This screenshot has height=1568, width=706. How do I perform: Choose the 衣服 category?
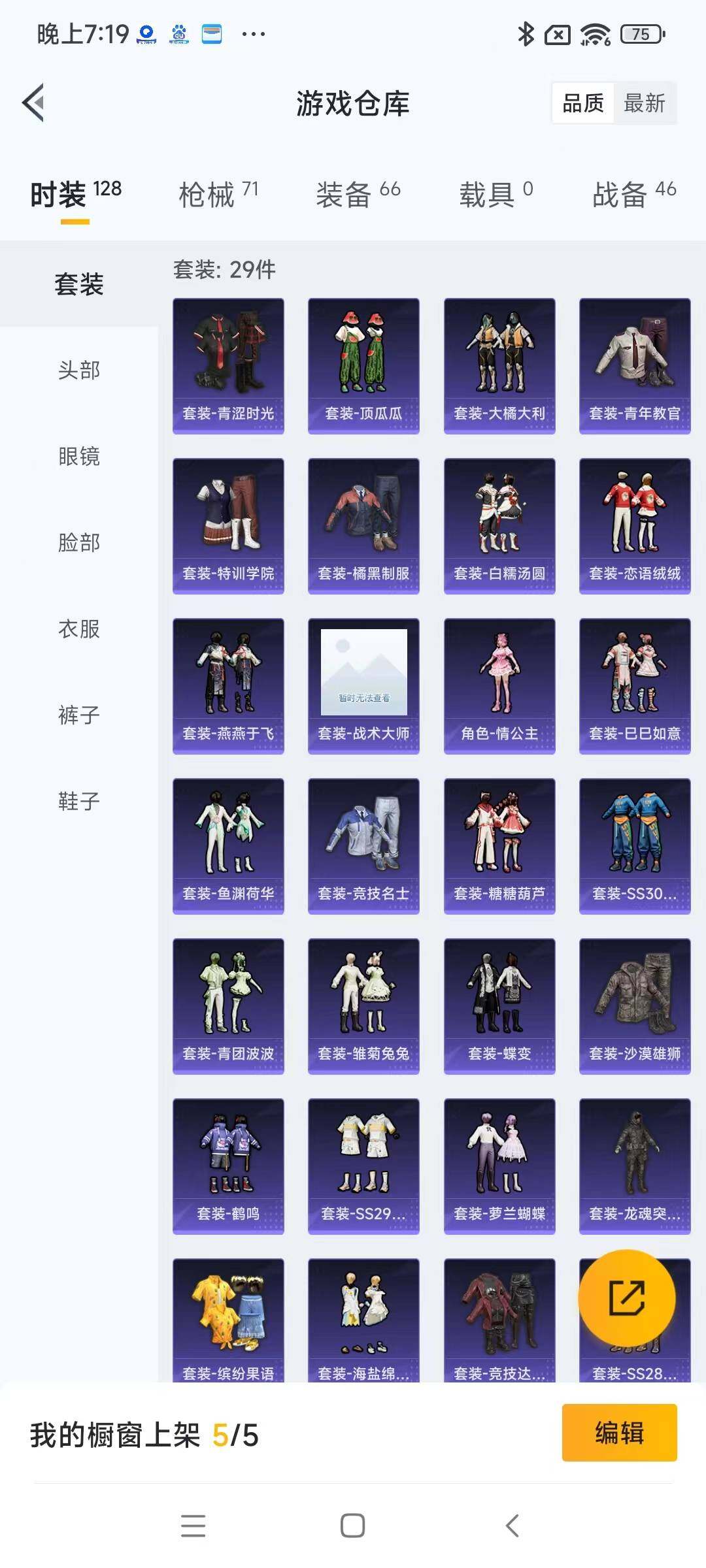click(79, 629)
